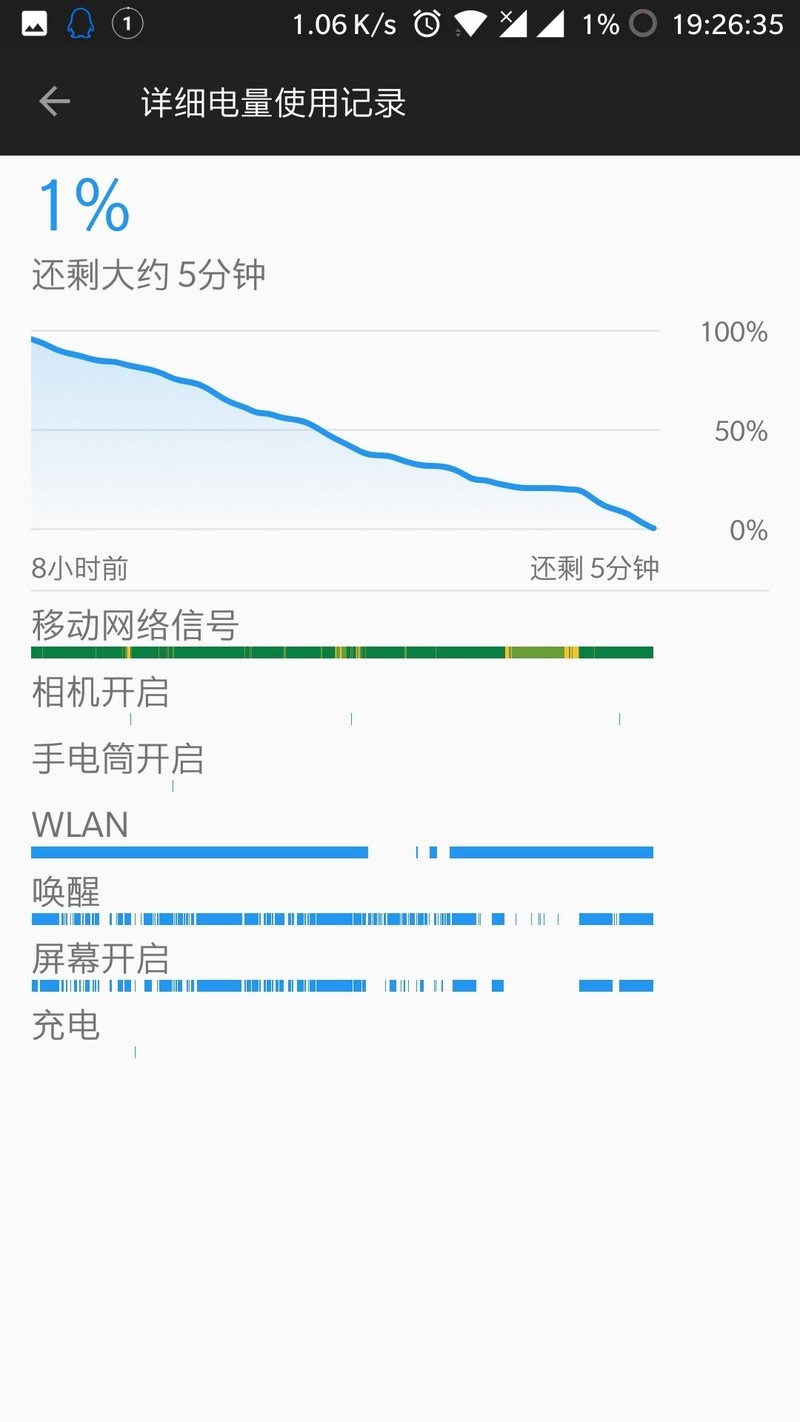Select the 唤醒 wakeup timeline bar
This screenshot has height=1422, width=800.
click(342, 918)
